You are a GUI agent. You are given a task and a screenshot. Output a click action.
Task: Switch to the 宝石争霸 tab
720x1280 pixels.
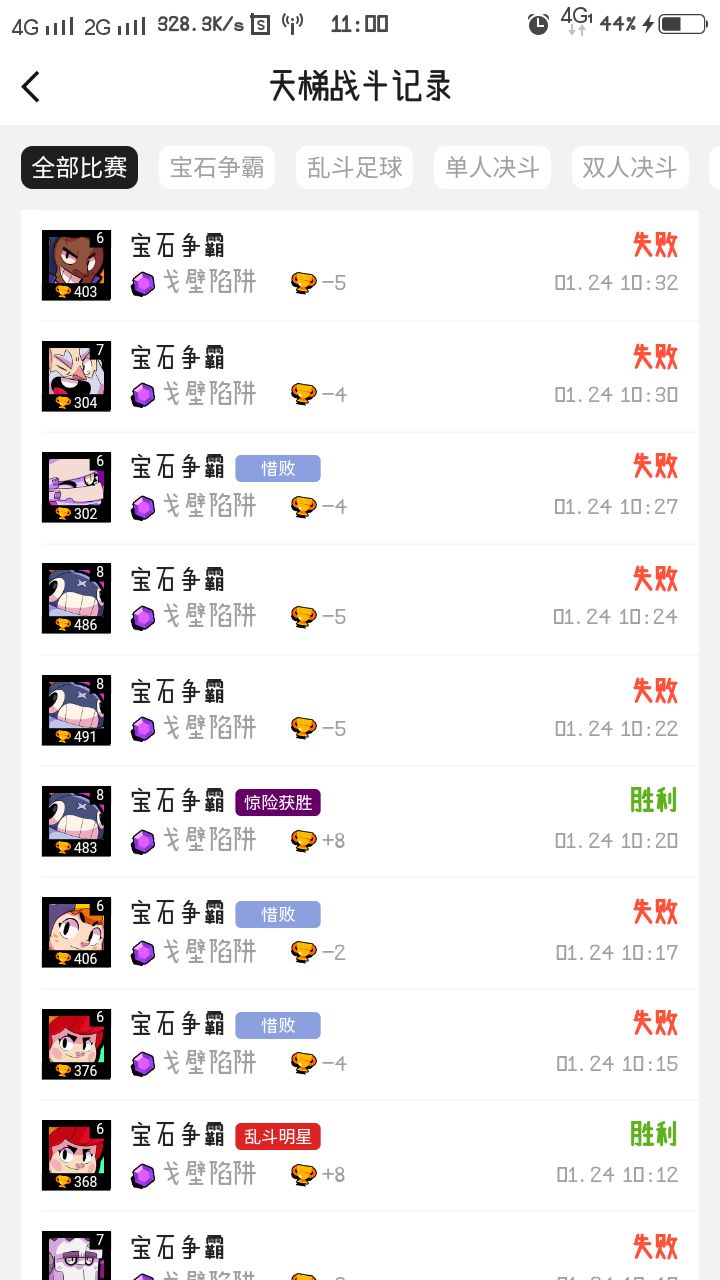coord(217,167)
